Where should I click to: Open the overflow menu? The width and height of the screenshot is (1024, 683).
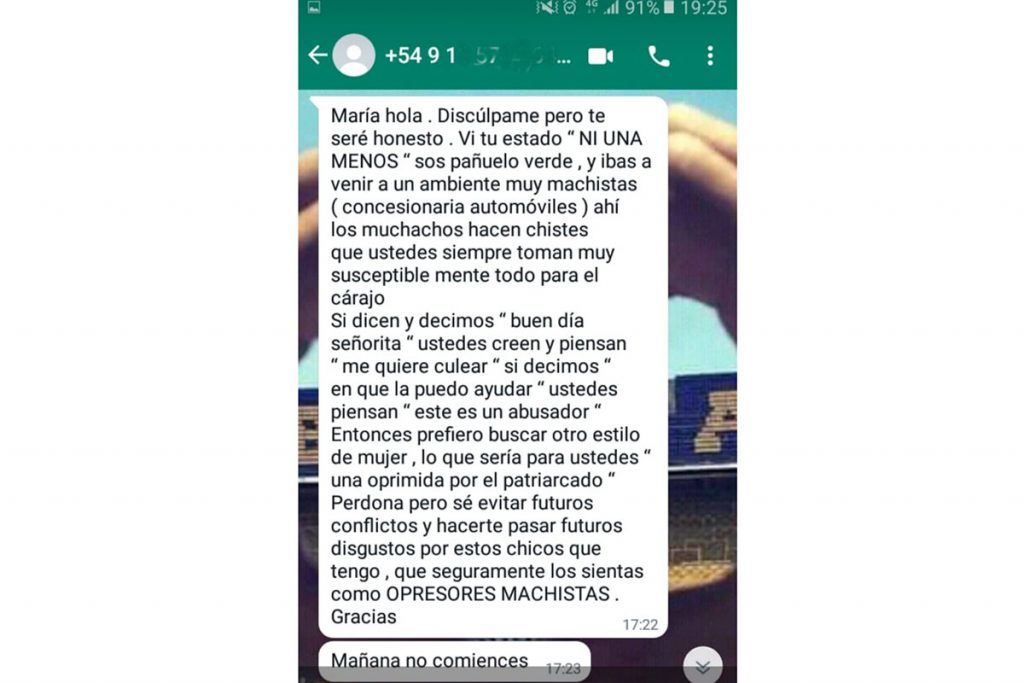(x=710, y=56)
